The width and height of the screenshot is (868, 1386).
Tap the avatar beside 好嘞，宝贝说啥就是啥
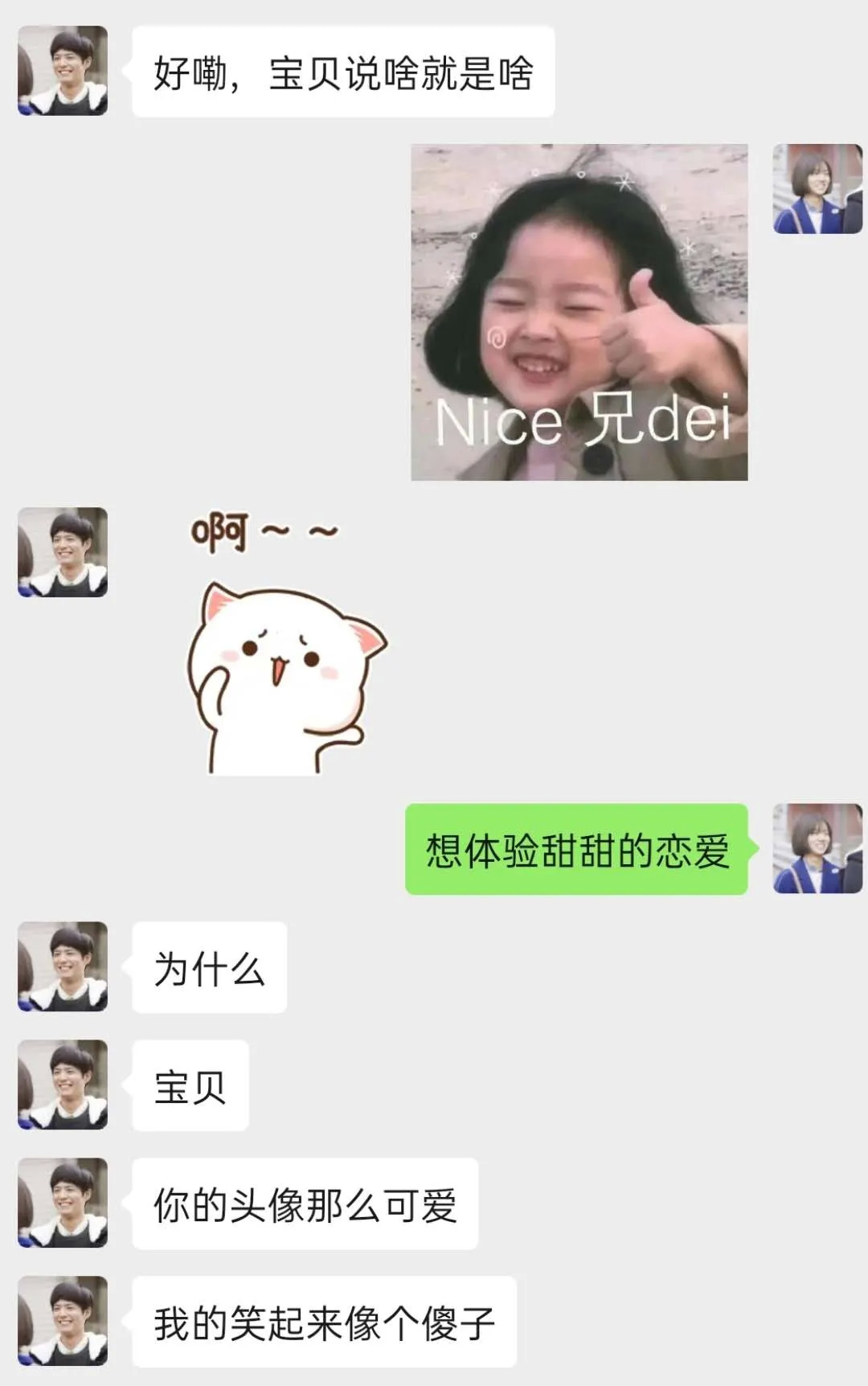63,71
